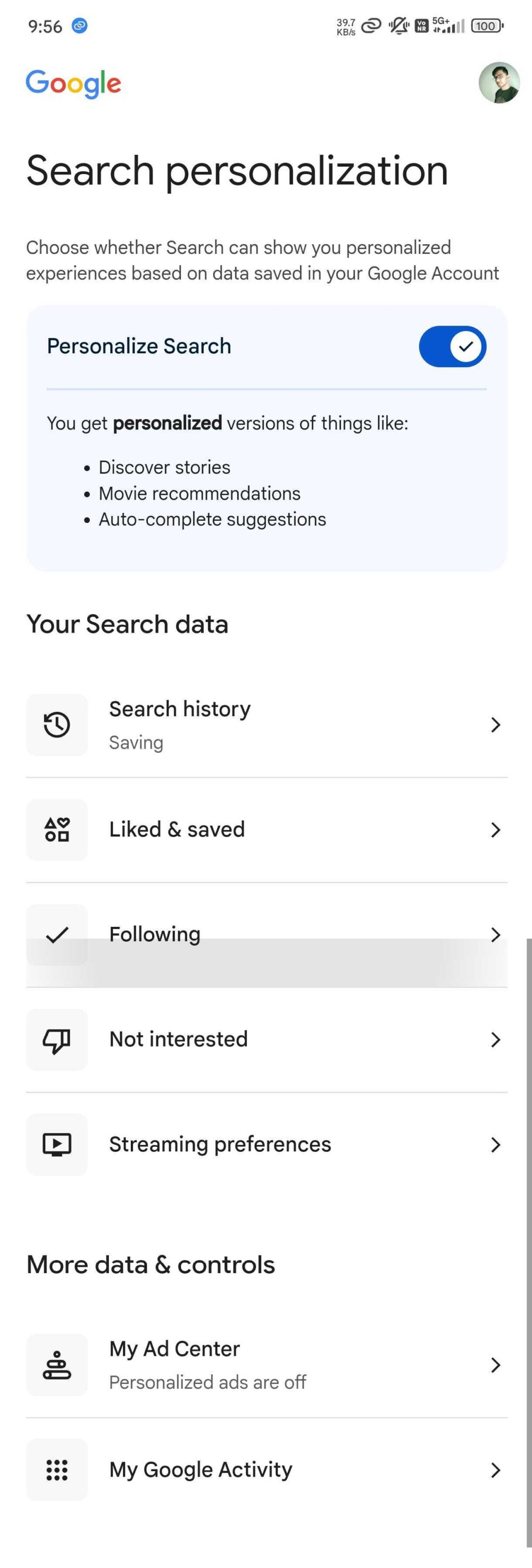532x1568 pixels.
Task: Click the Following checkmark icon
Action: click(56, 934)
